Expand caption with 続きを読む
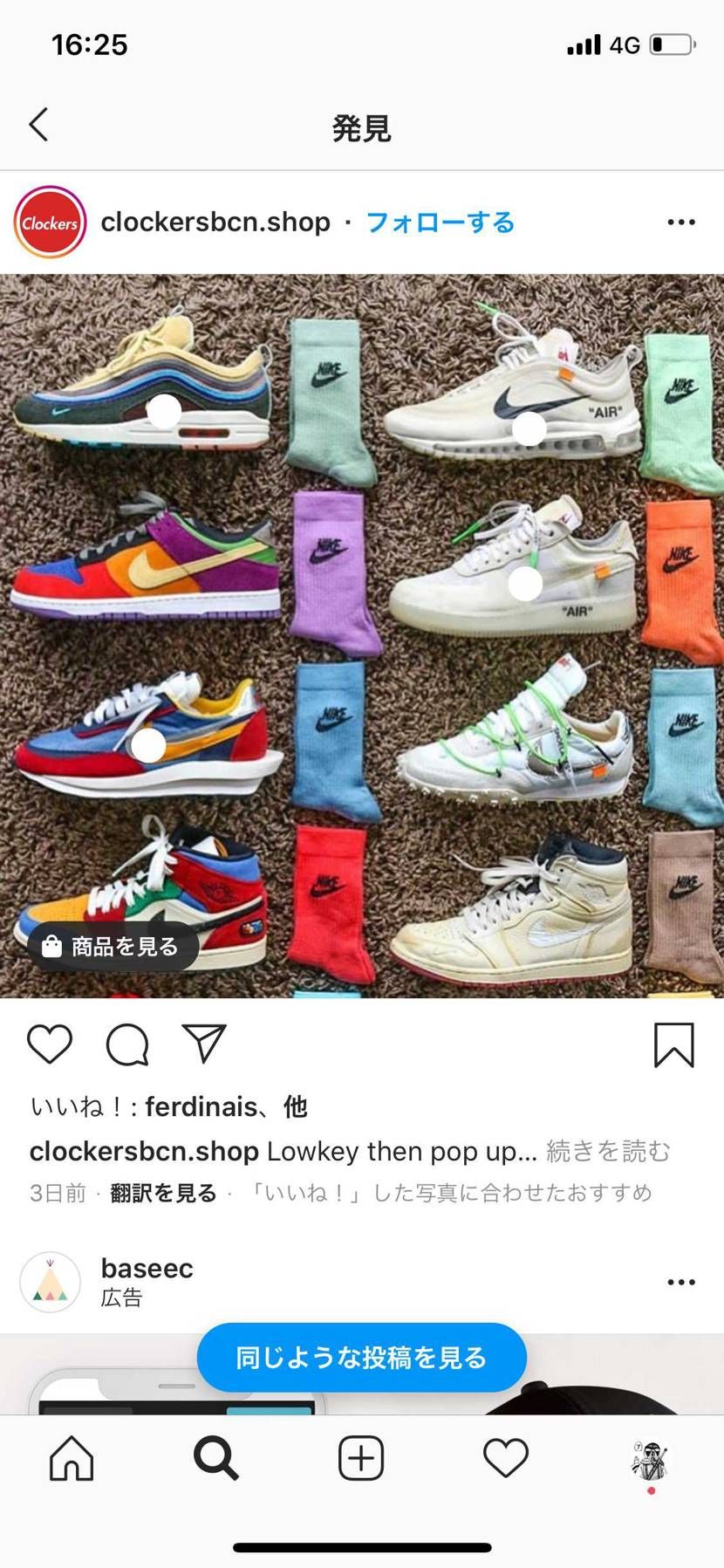 [x=608, y=1151]
